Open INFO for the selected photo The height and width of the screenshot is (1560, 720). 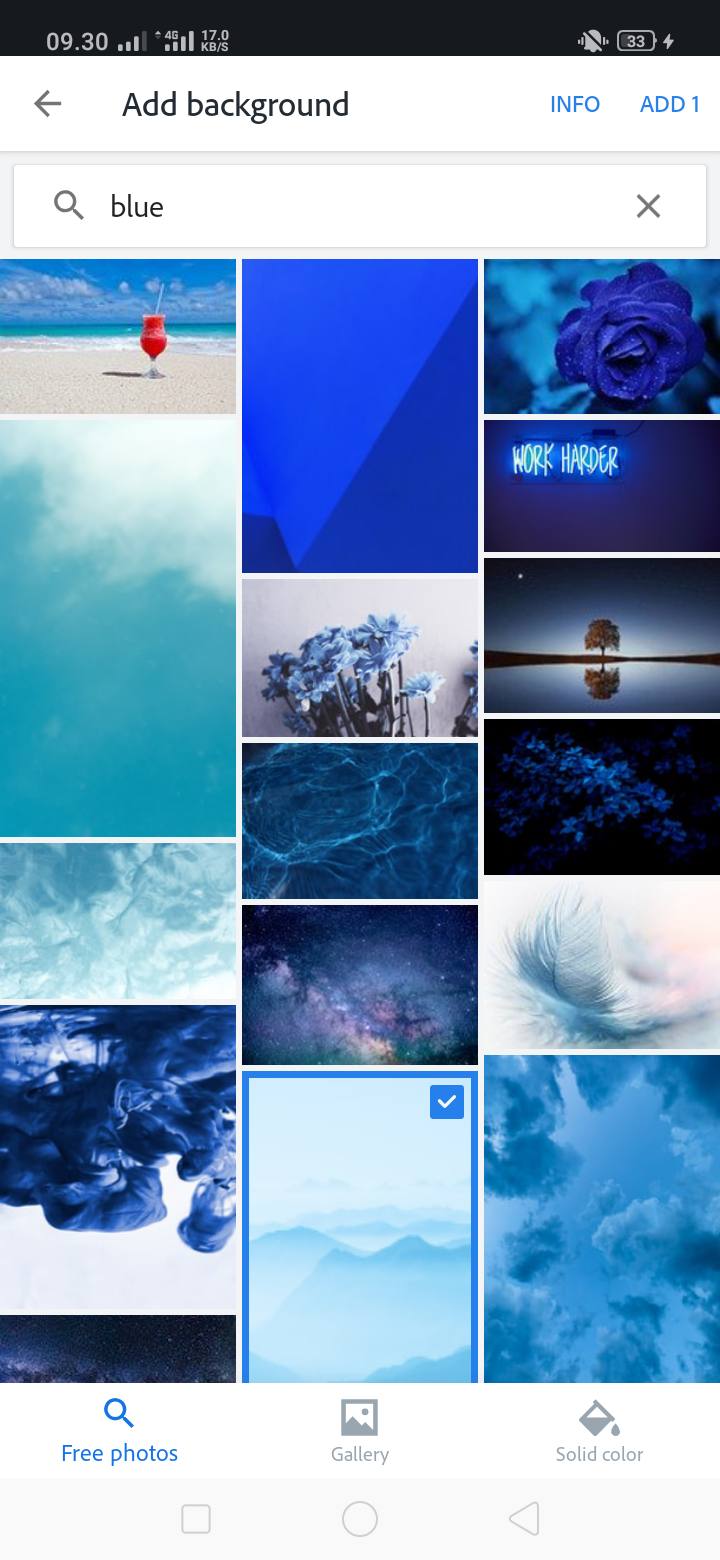pos(574,104)
